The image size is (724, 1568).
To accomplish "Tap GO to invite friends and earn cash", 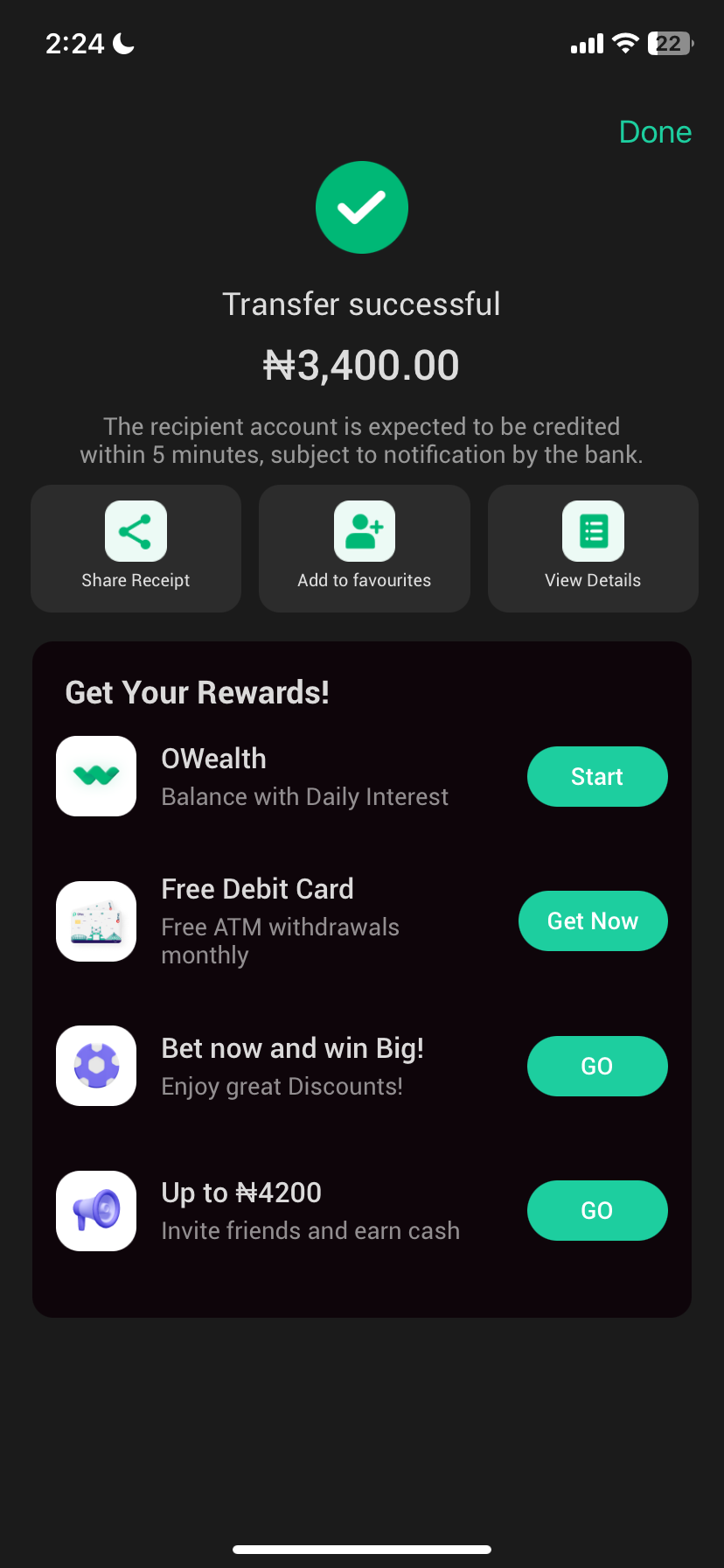I will coord(597,1210).
